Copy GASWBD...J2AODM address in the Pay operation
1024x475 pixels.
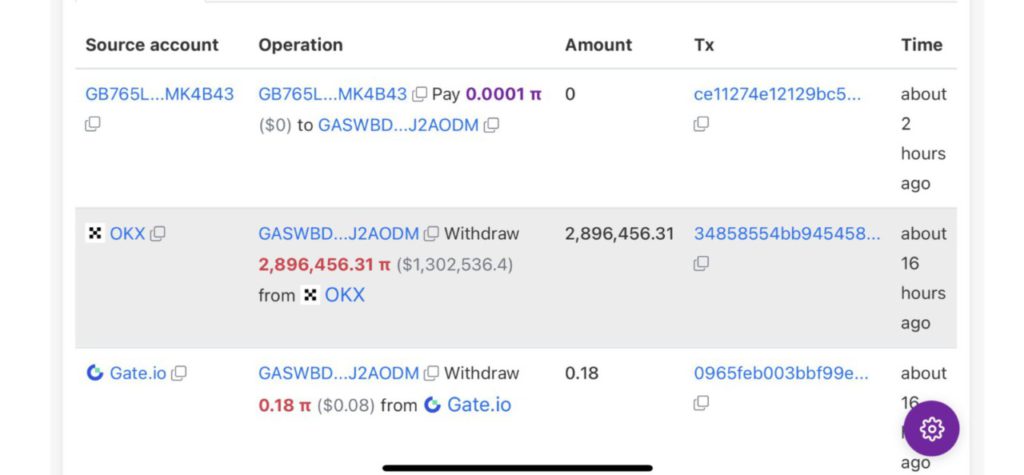pos(491,126)
